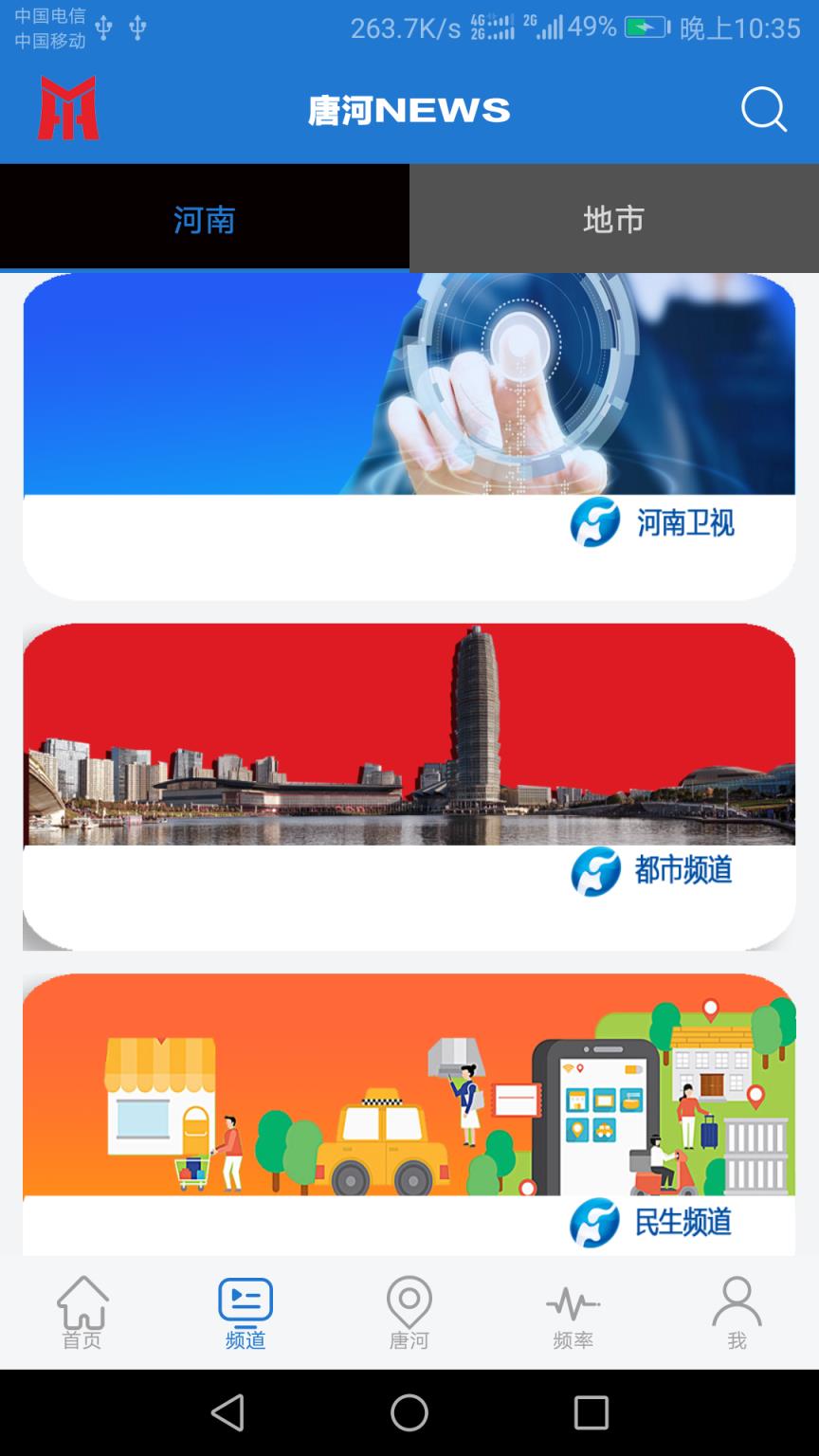Select the 河南 tab
The width and height of the screenshot is (819, 1456).
(x=204, y=218)
